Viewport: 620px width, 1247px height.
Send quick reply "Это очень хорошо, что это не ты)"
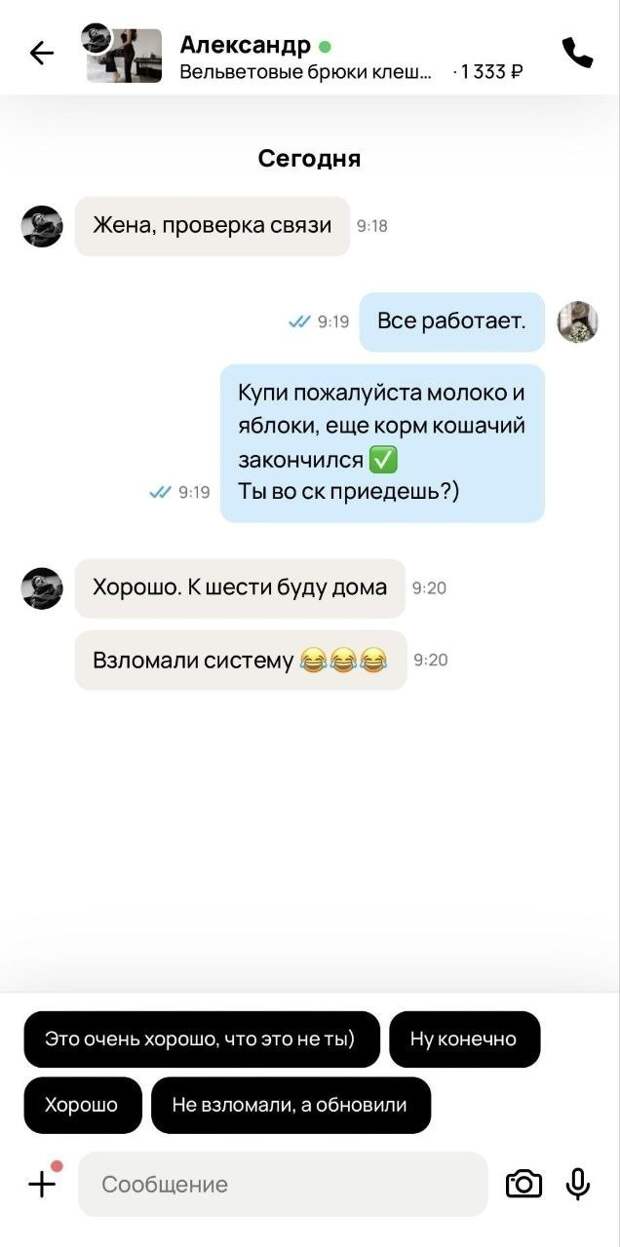tap(199, 1039)
